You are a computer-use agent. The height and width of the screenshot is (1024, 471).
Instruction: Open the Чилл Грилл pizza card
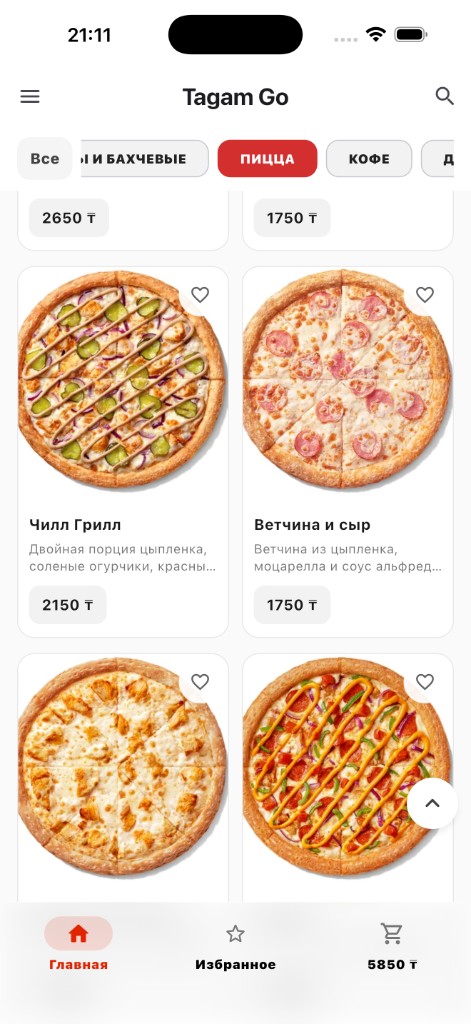[123, 452]
